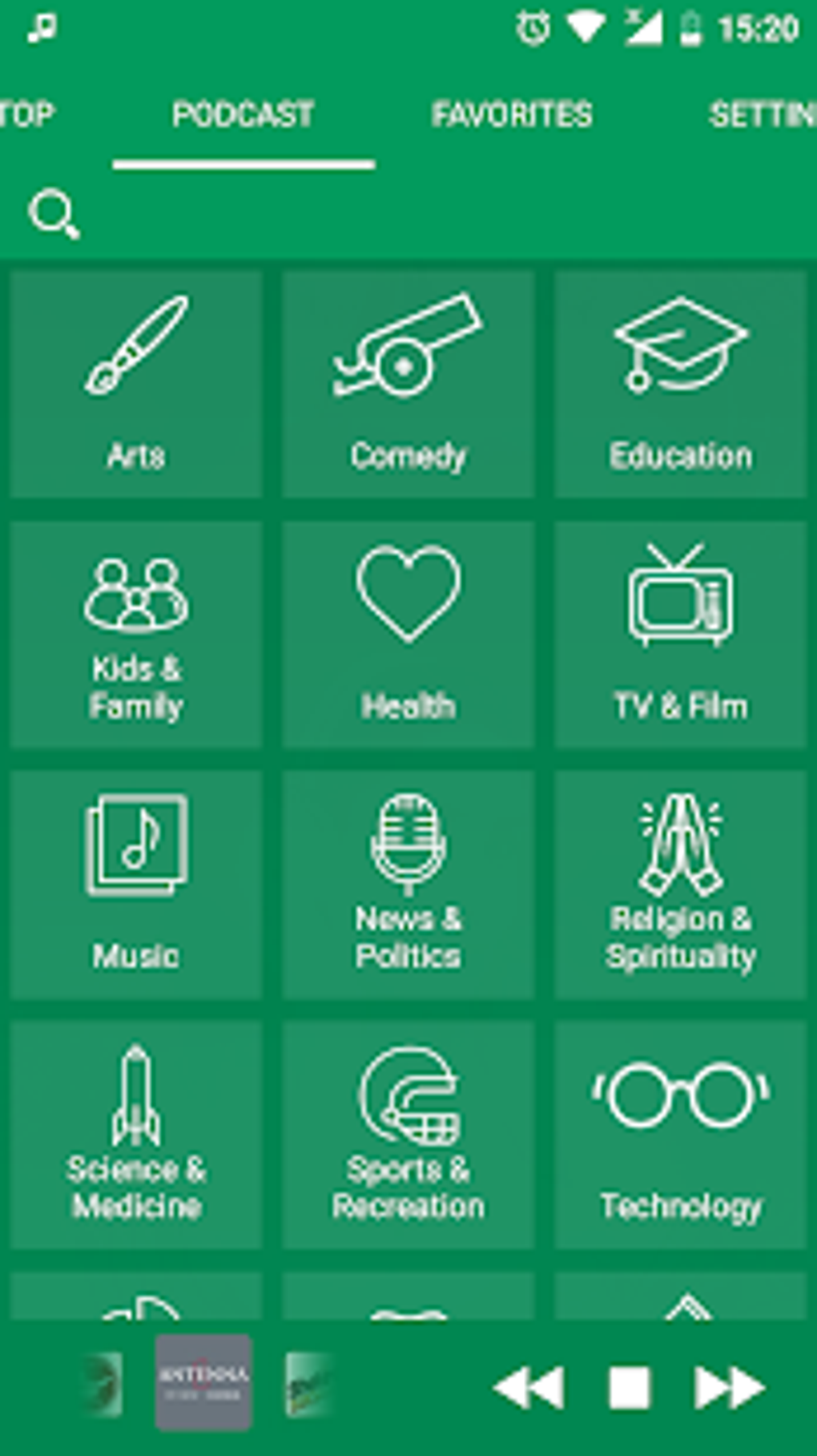Open the podcast search icon
This screenshot has height=1456, width=817.
click(x=53, y=214)
